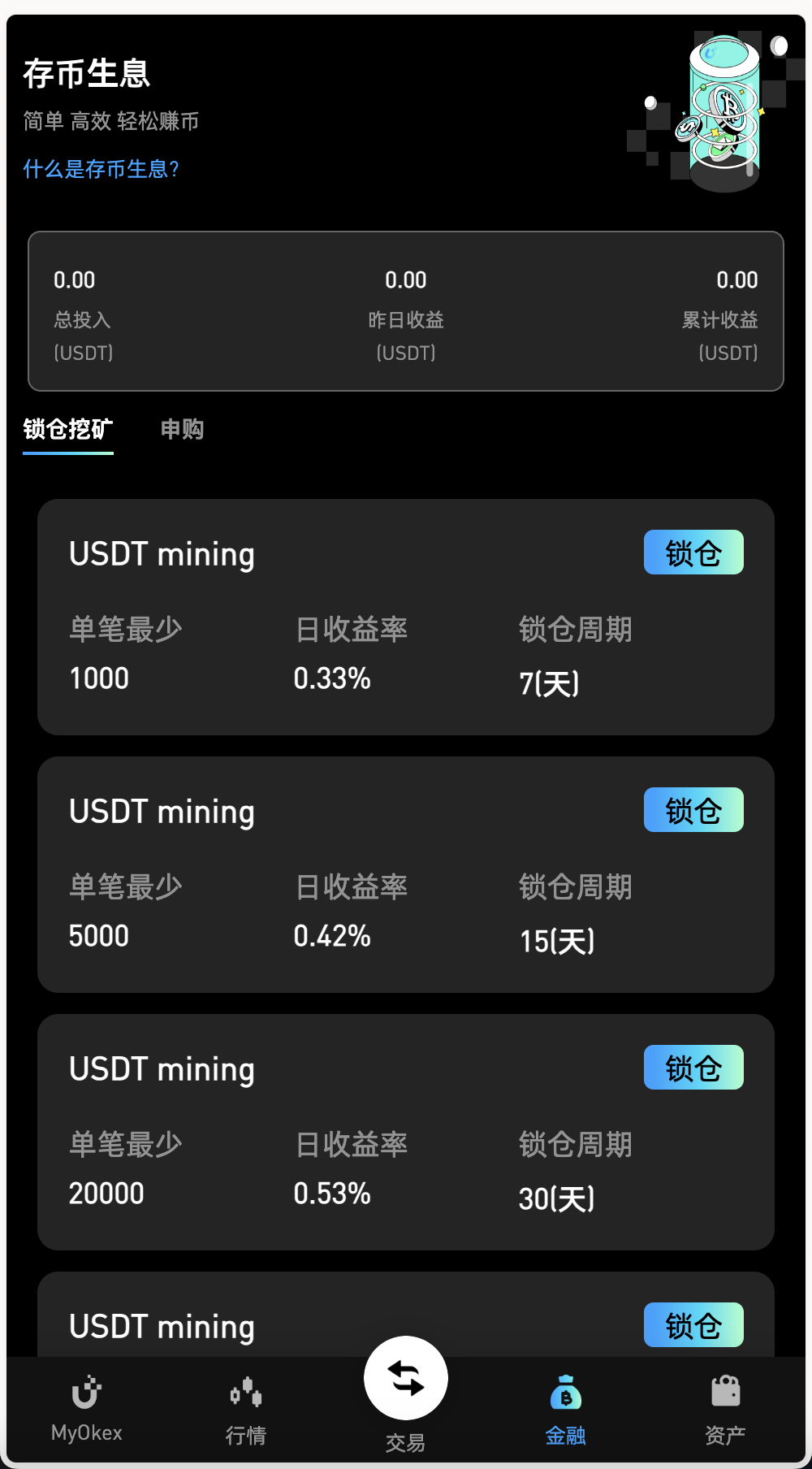812x1469 pixels.
Task: Select the 行情 candlestick chart icon
Action: pyautogui.click(x=246, y=1391)
